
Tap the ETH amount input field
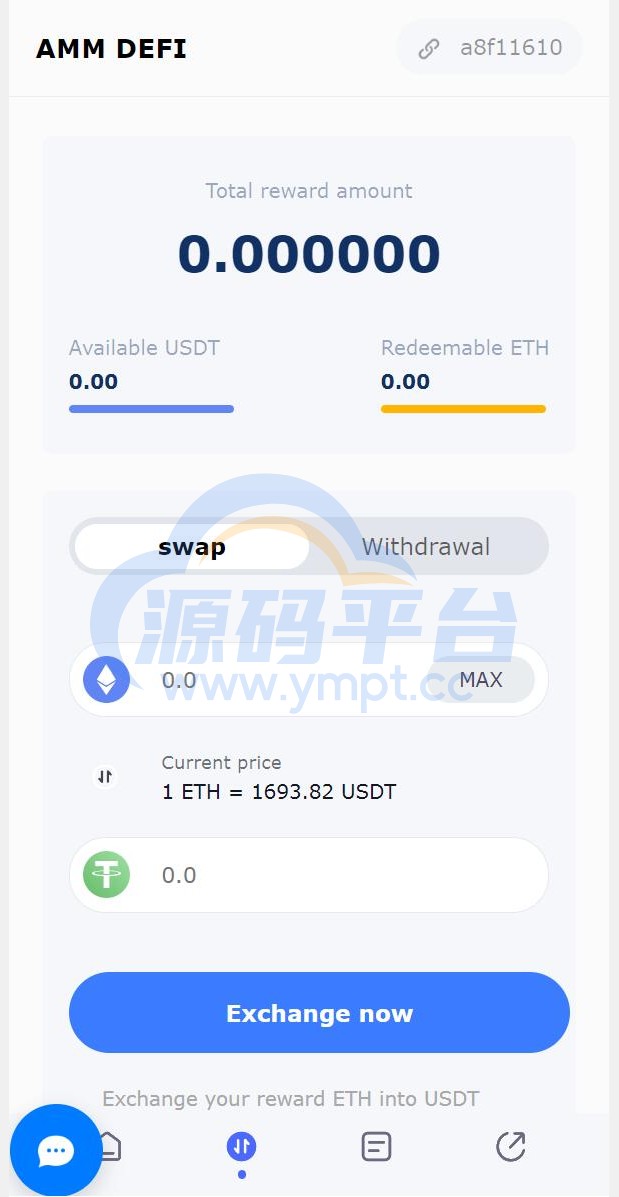tap(290, 680)
